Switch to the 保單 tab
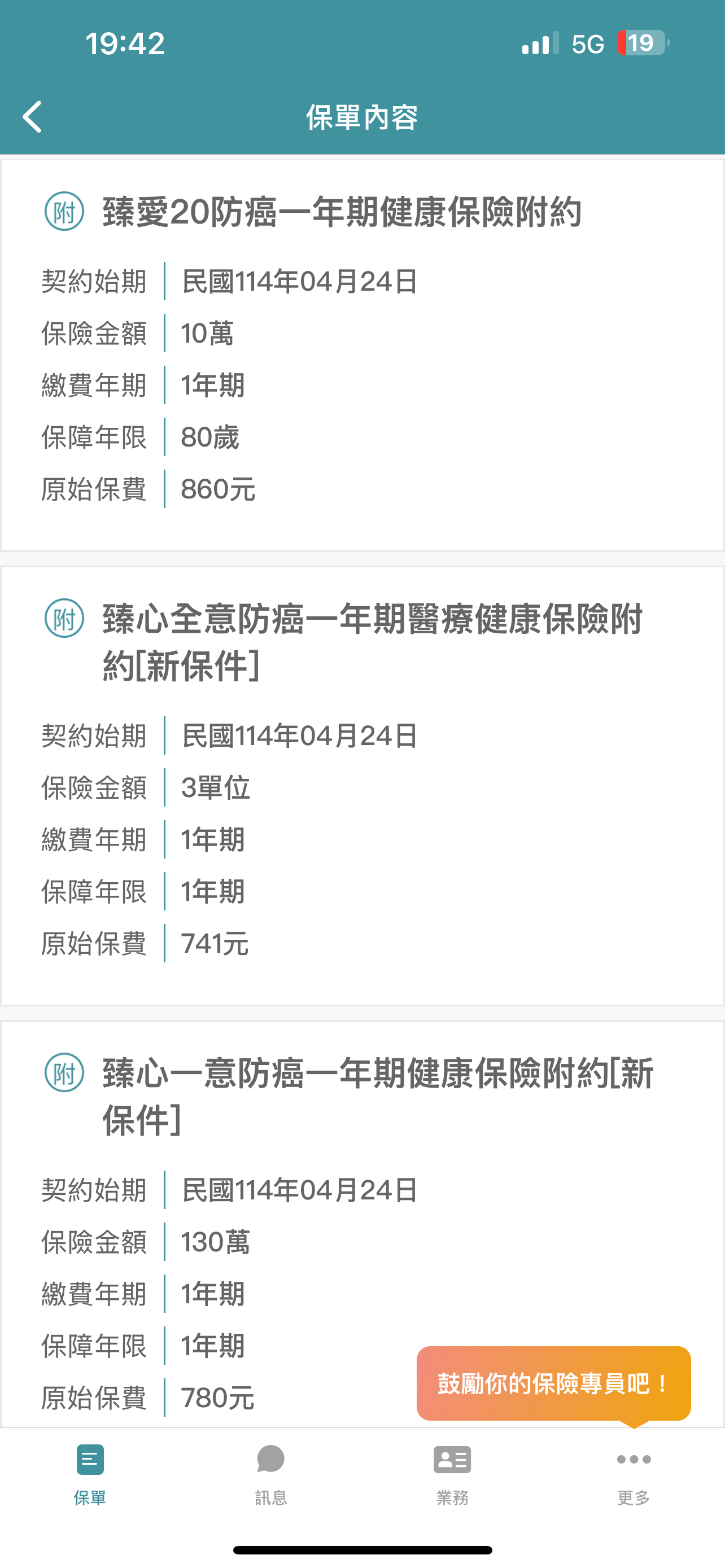This screenshot has width=725, height=1568. click(x=90, y=1474)
